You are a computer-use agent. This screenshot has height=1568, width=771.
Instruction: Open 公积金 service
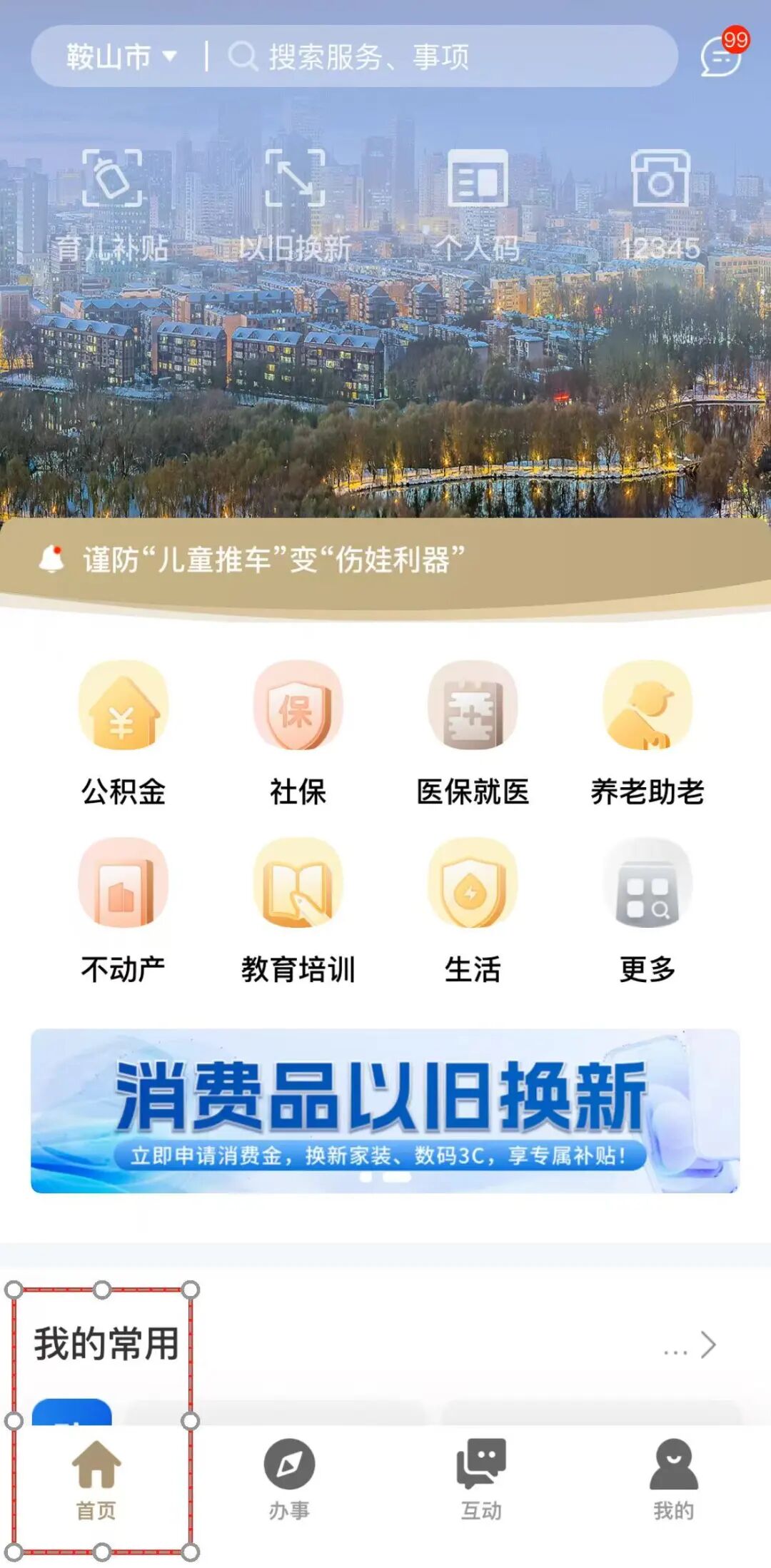pos(123,733)
